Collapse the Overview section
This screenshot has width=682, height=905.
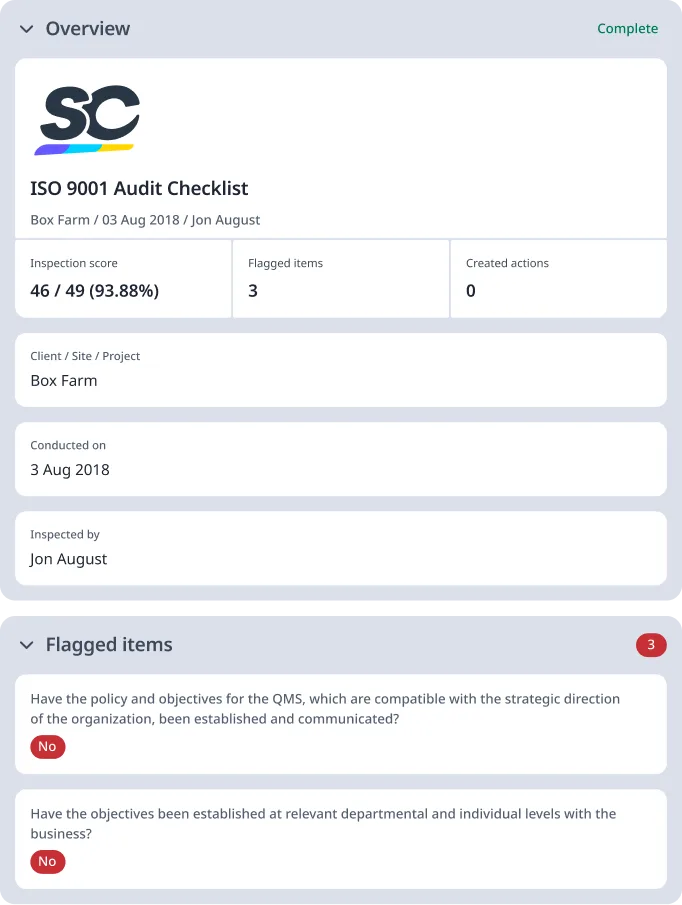pyautogui.click(x=27, y=29)
